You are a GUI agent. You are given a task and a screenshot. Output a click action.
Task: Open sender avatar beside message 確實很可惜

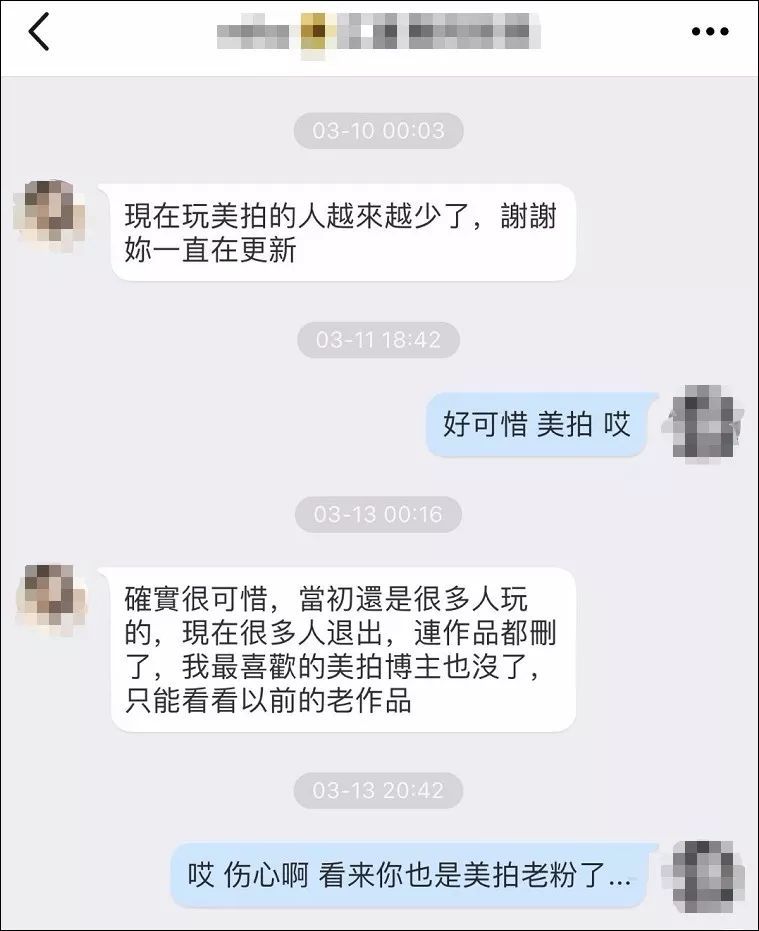(51, 600)
